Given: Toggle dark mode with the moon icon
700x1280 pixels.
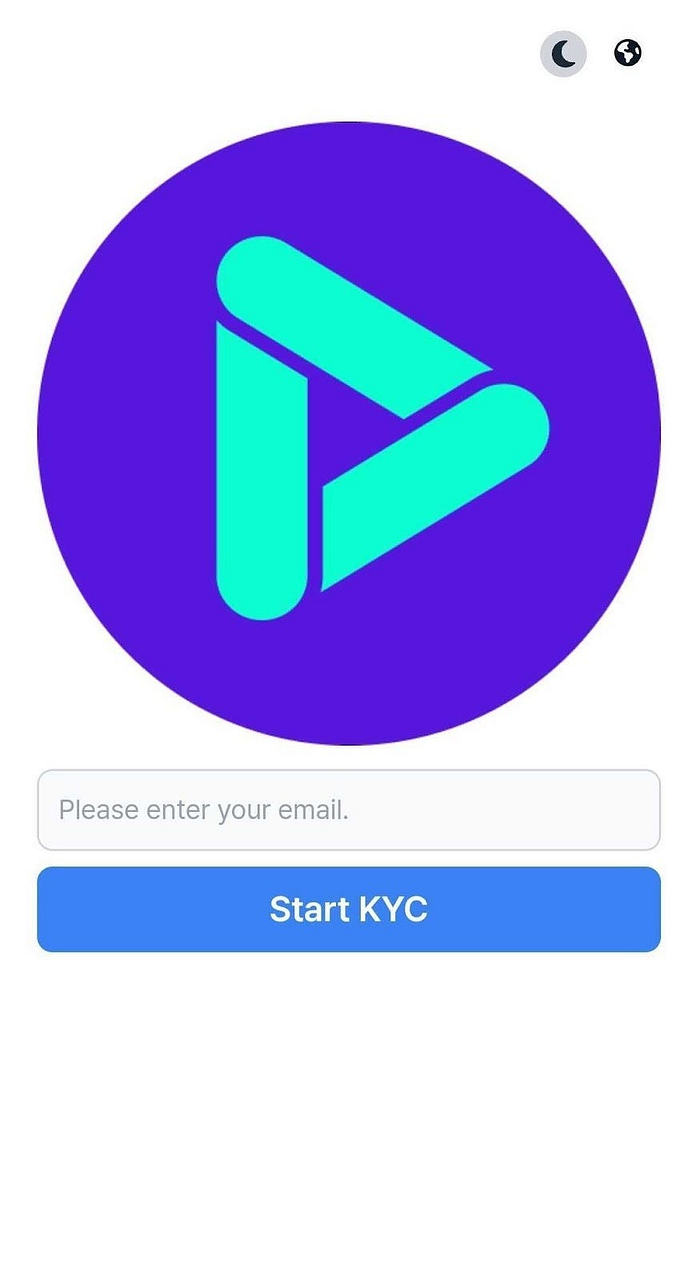Looking at the screenshot, I should [564, 53].
